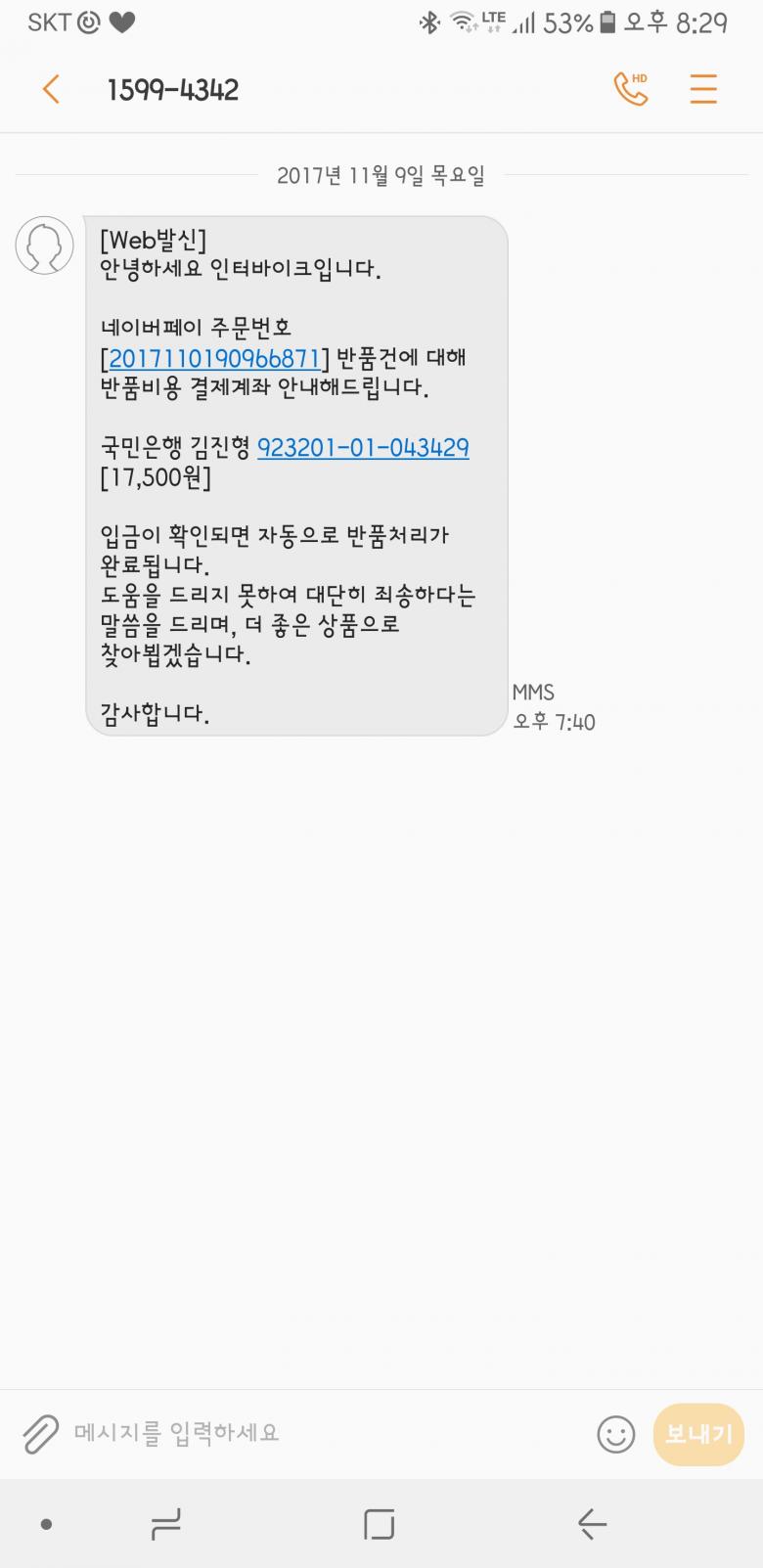Go back from the 1599-4342 conversation

51,90
